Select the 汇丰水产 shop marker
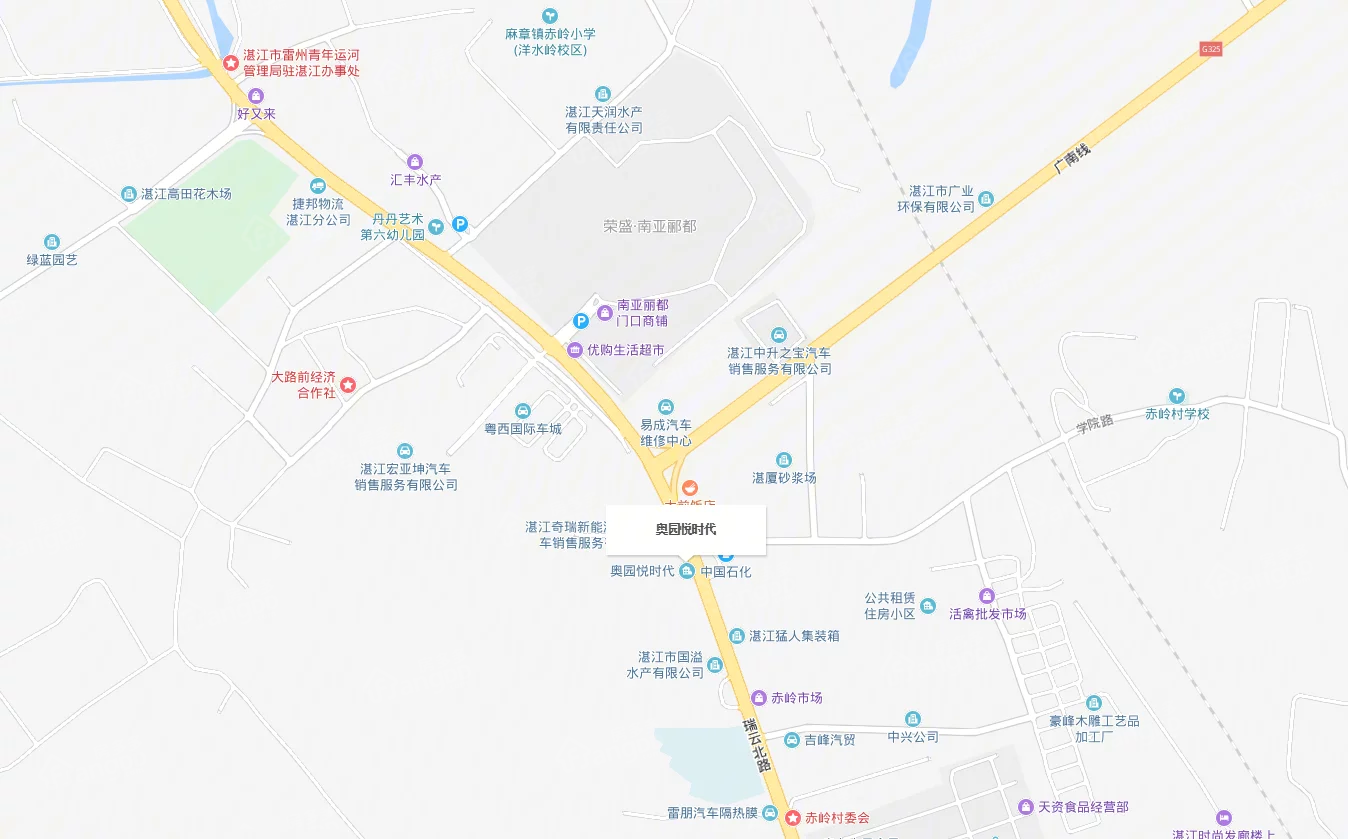The width and height of the screenshot is (1348, 839). 415,162
